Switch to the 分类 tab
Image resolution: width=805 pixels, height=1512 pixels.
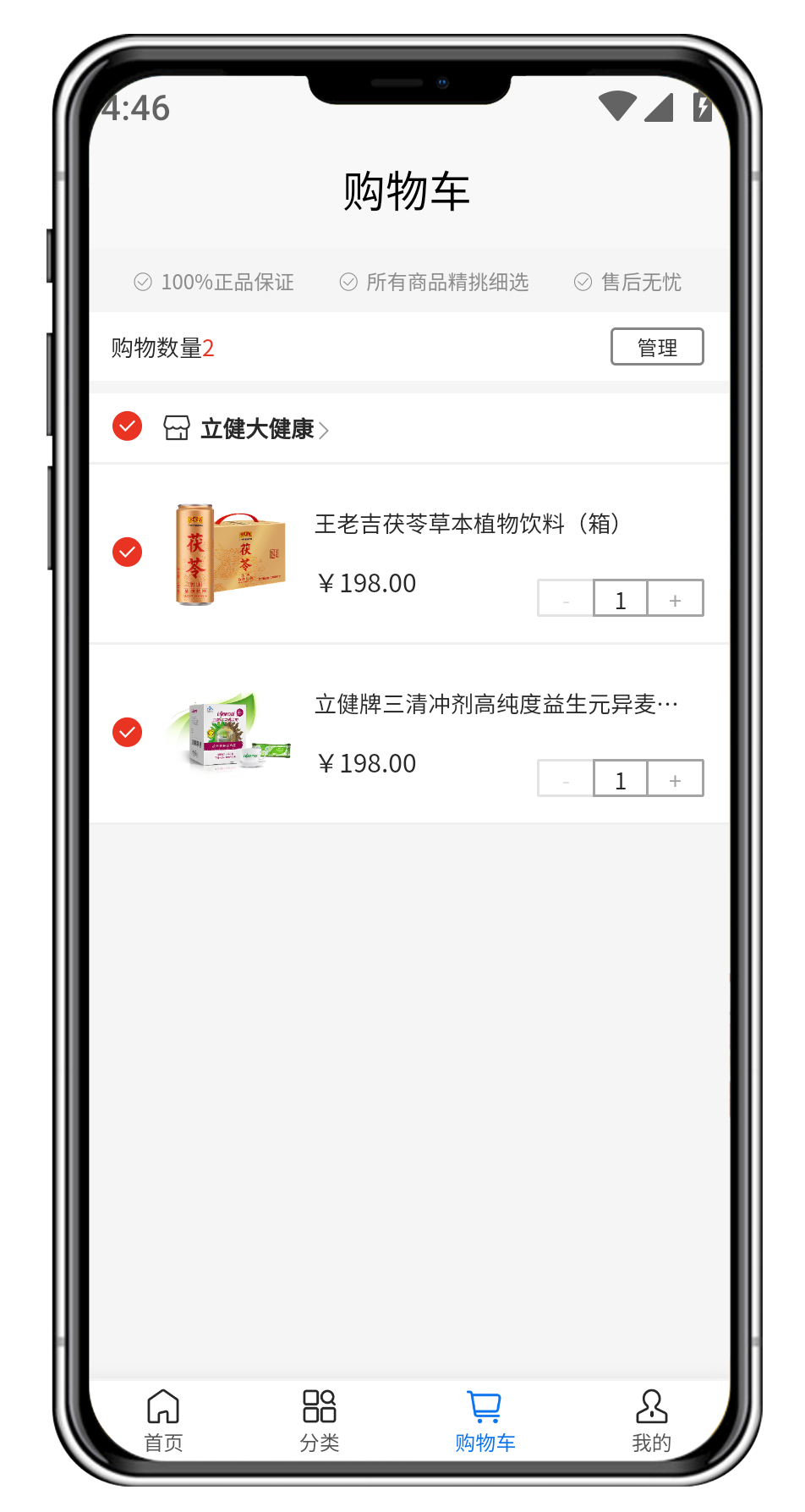pos(320,1420)
